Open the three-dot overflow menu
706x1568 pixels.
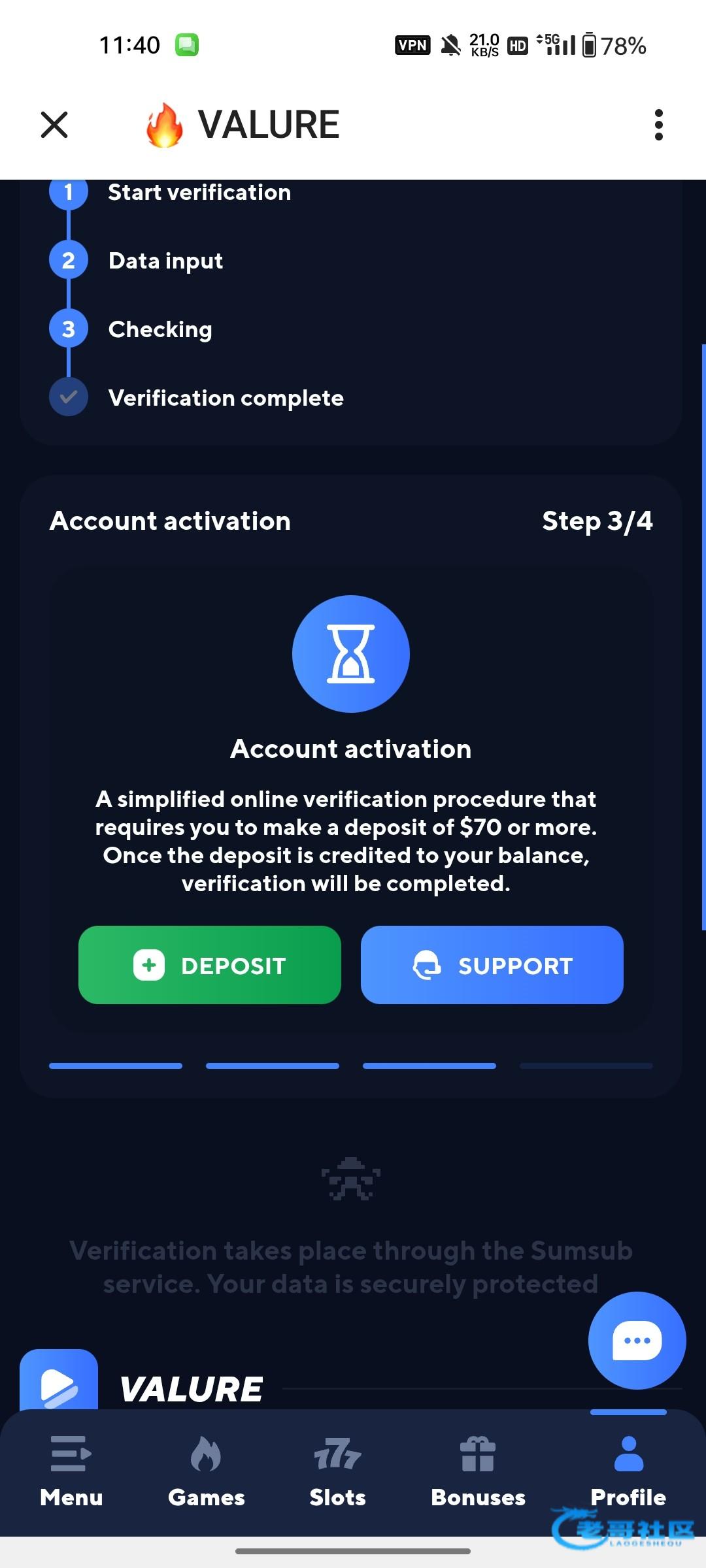(x=658, y=124)
